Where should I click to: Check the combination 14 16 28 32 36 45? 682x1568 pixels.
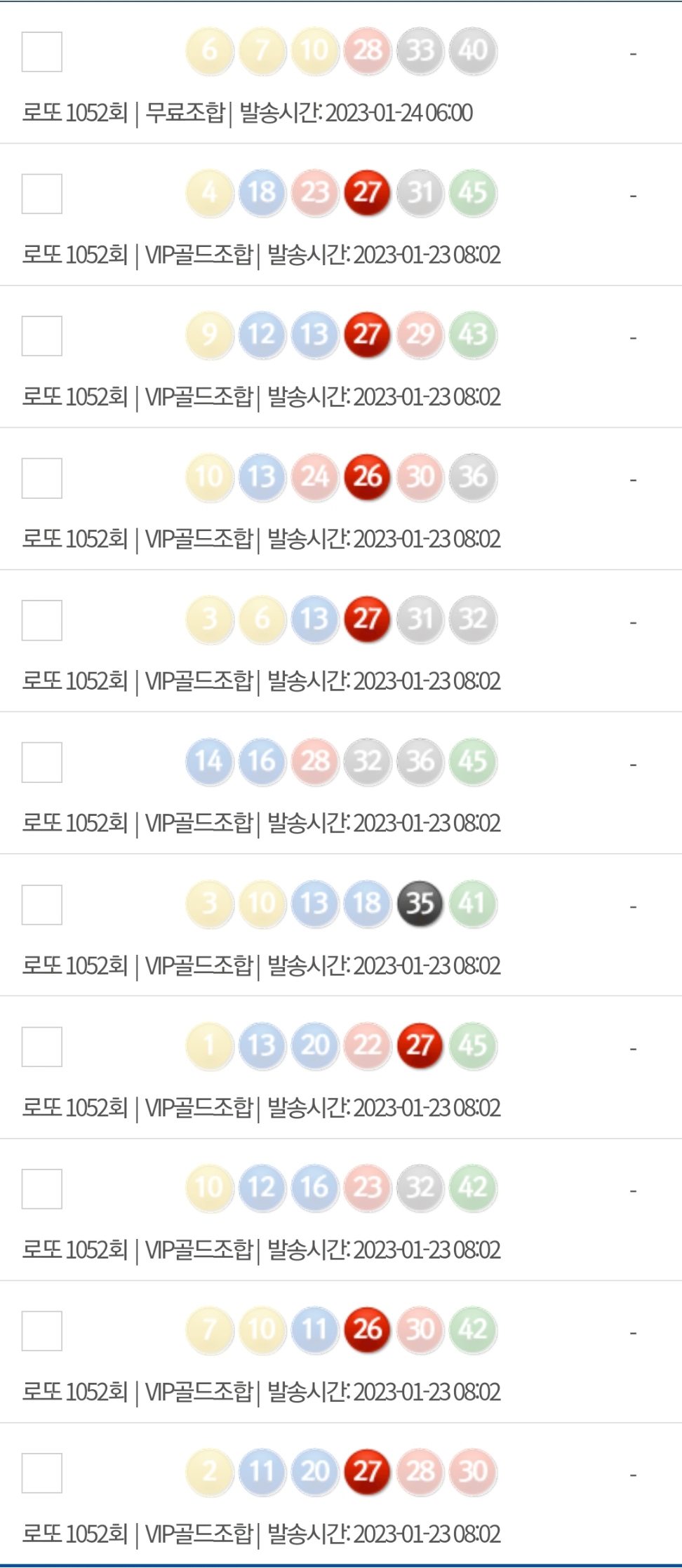(x=42, y=762)
